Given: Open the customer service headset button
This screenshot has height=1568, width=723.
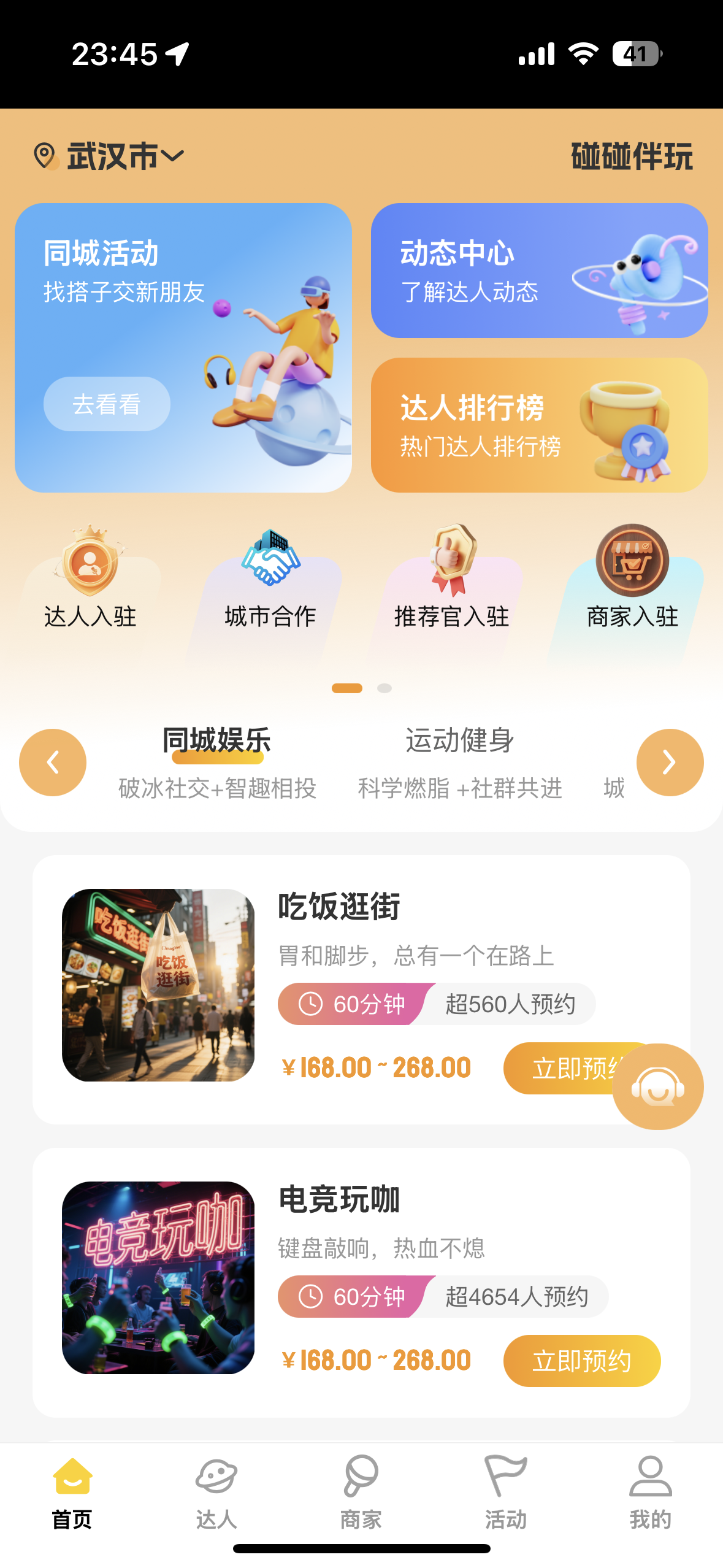Looking at the screenshot, I should click(x=658, y=1086).
